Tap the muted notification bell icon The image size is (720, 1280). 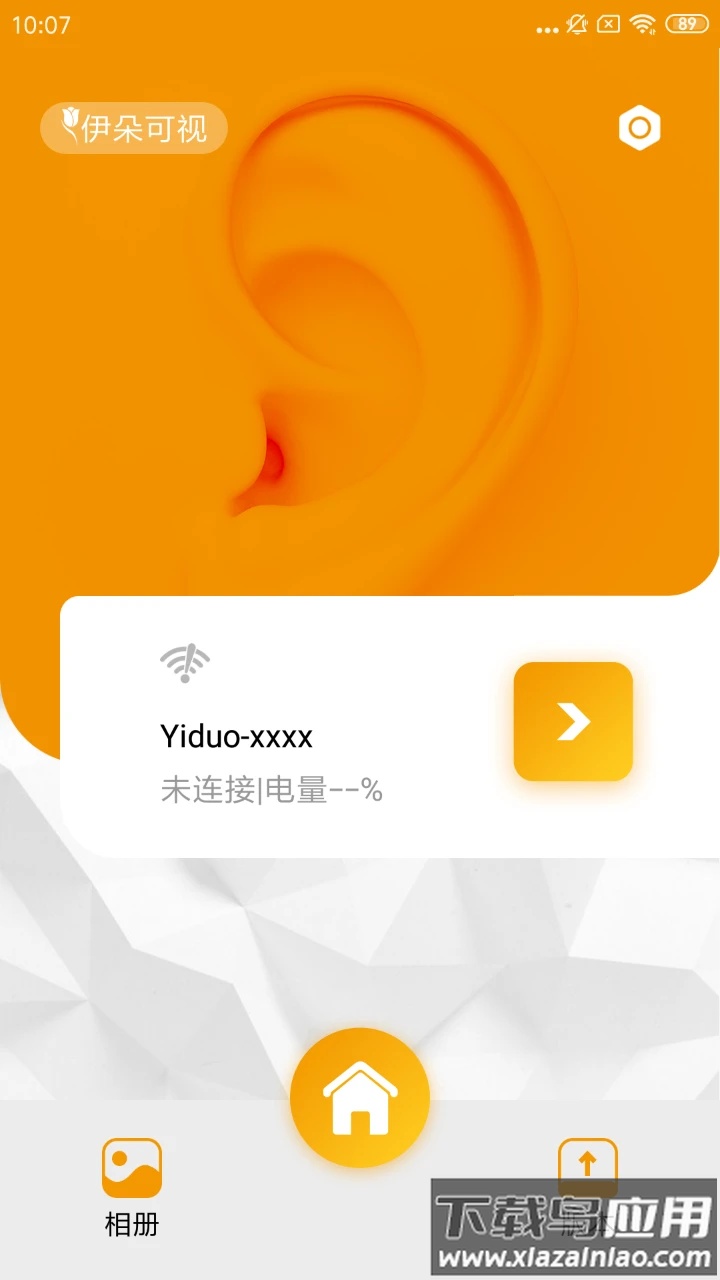tap(575, 22)
